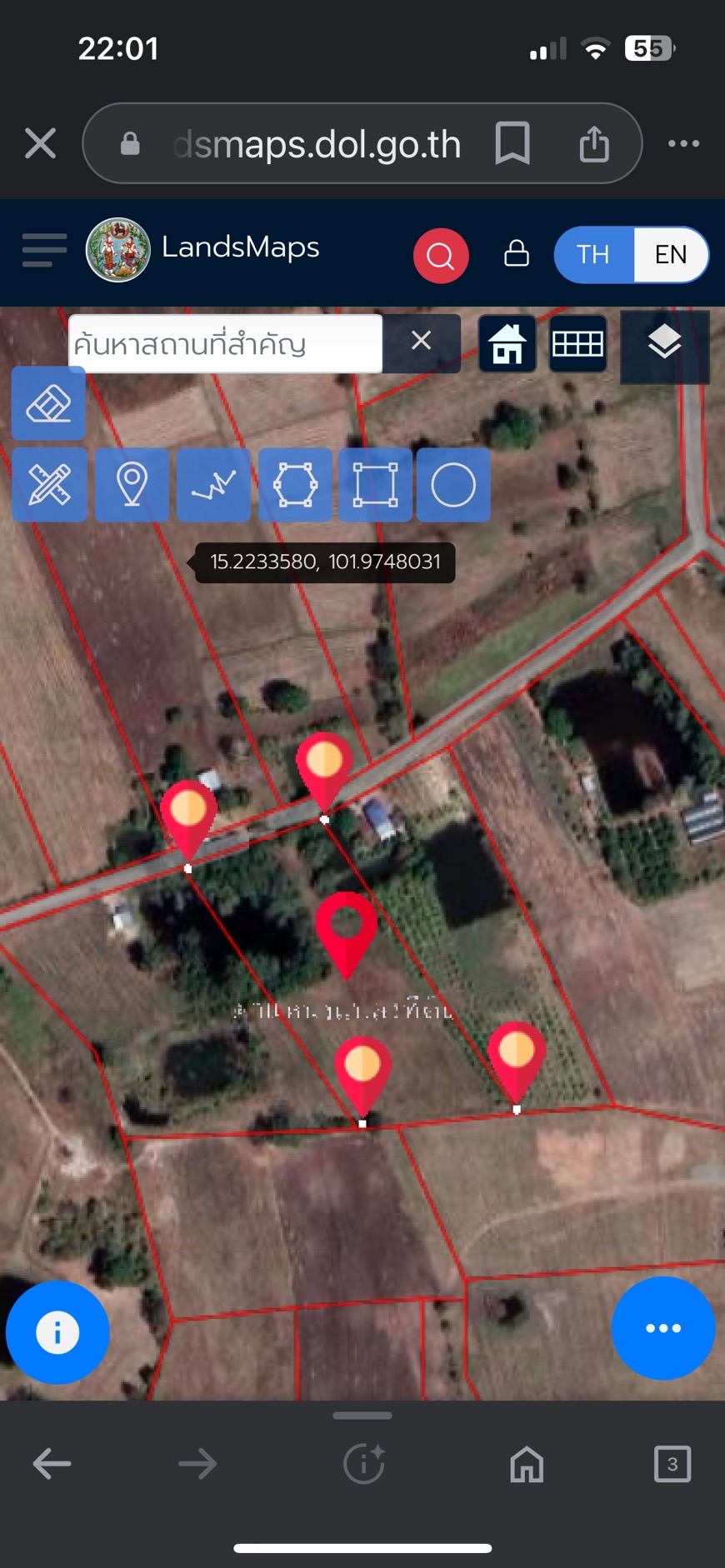Share the current web page
The width and height of the screenshot is (725, 1568).
(593, 143)
